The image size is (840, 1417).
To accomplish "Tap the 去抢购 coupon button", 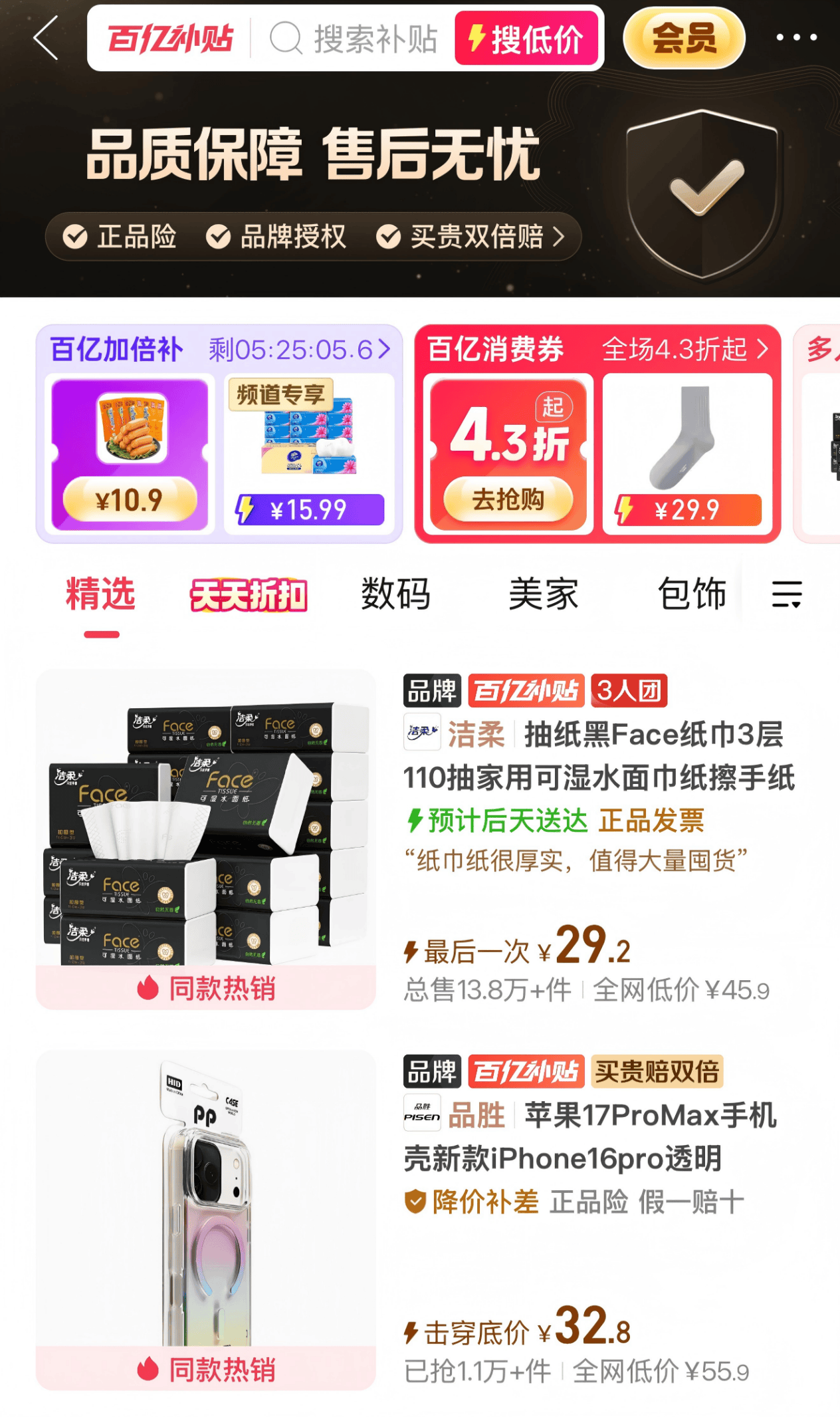I will coord(508,499).
